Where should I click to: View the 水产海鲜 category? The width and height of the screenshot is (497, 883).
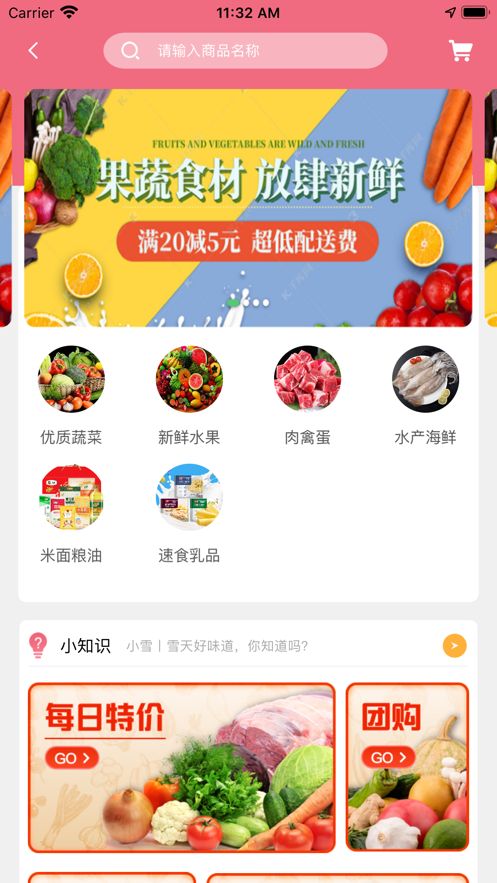tap(426, 396)
